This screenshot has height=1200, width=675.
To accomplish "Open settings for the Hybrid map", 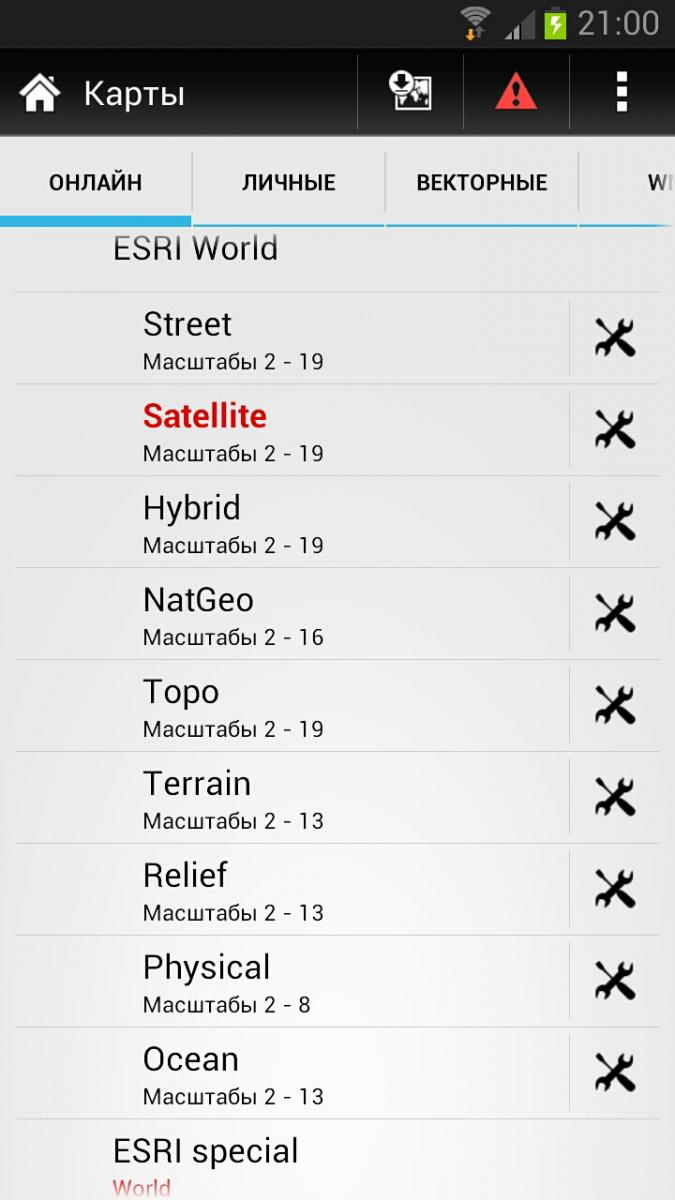I will tap(615, 522).
